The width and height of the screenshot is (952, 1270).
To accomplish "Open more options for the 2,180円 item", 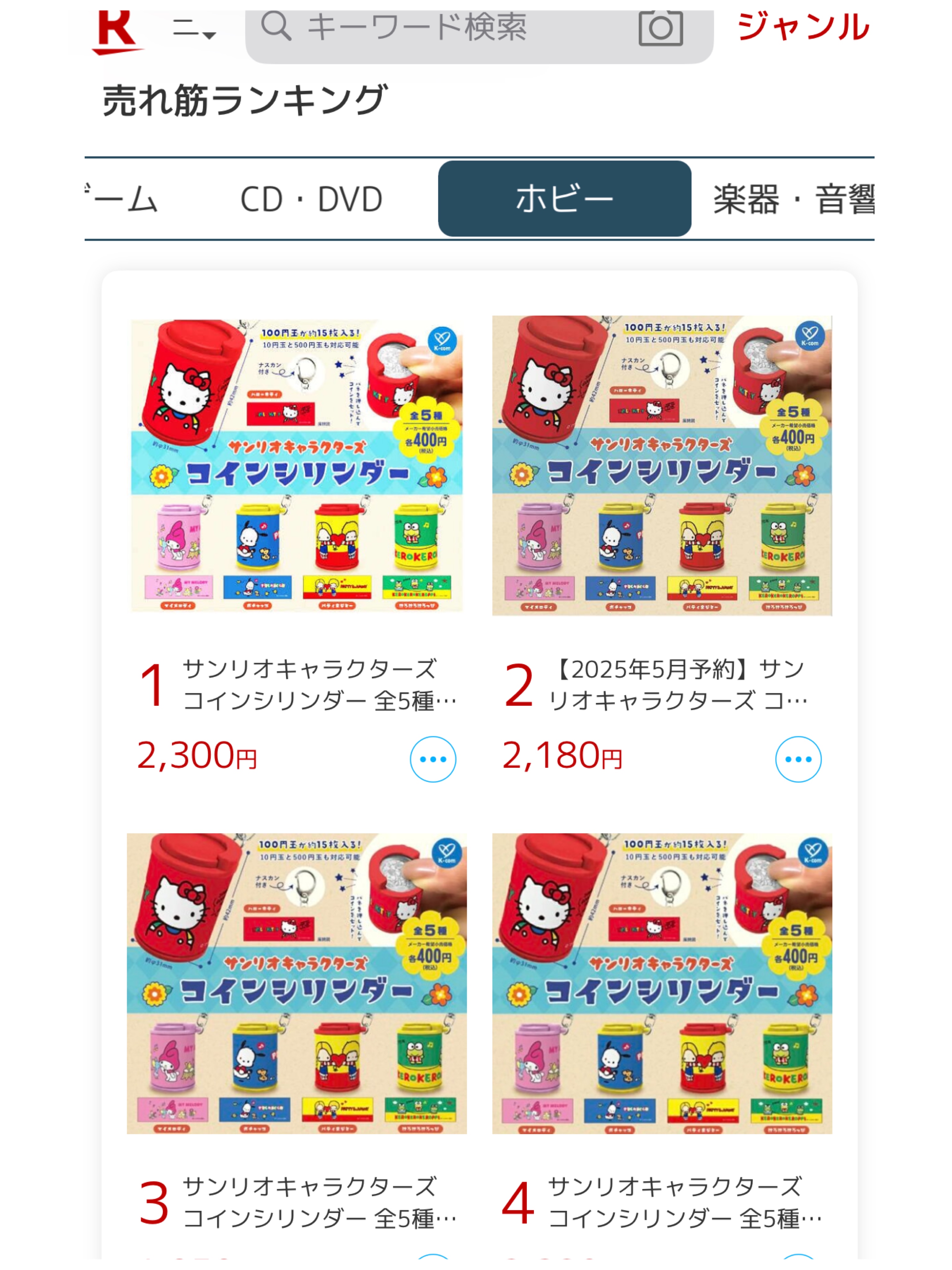I will [798, 759].
